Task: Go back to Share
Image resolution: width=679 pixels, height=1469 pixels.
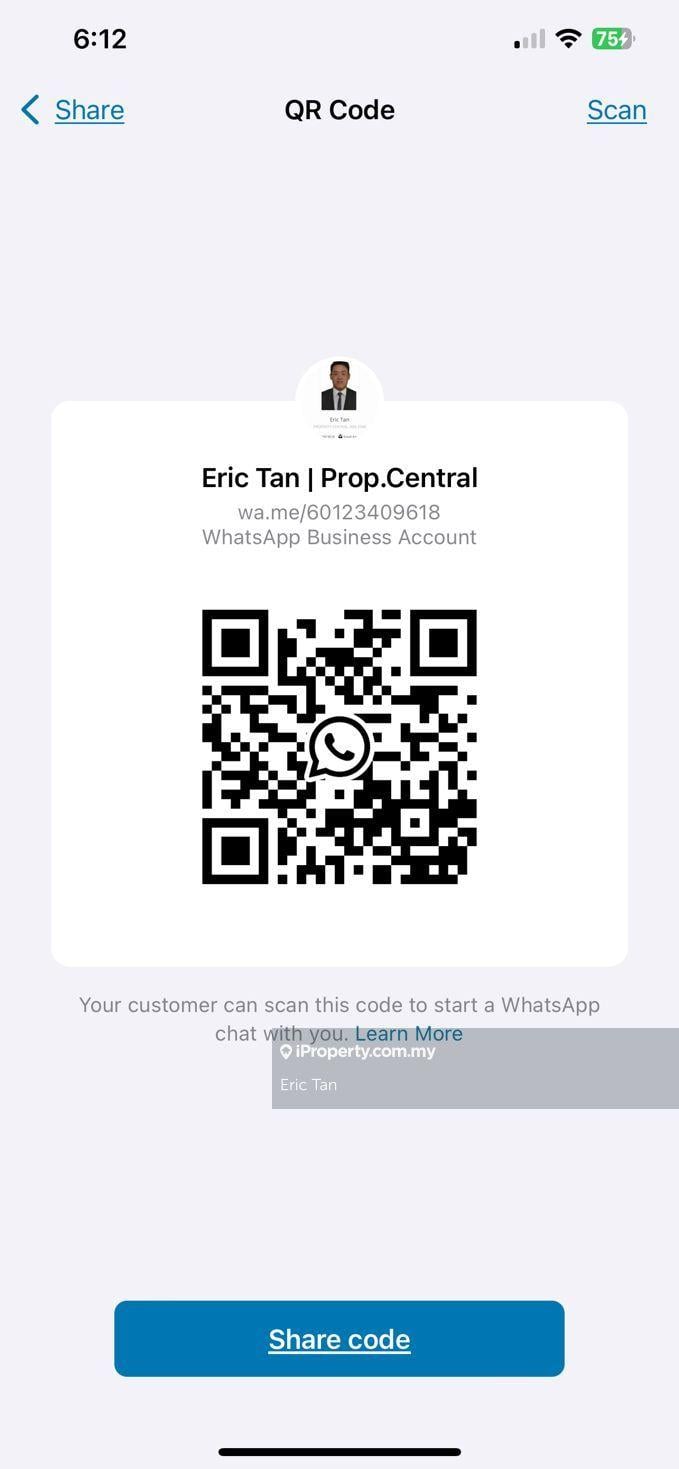Action: (73, 110)
